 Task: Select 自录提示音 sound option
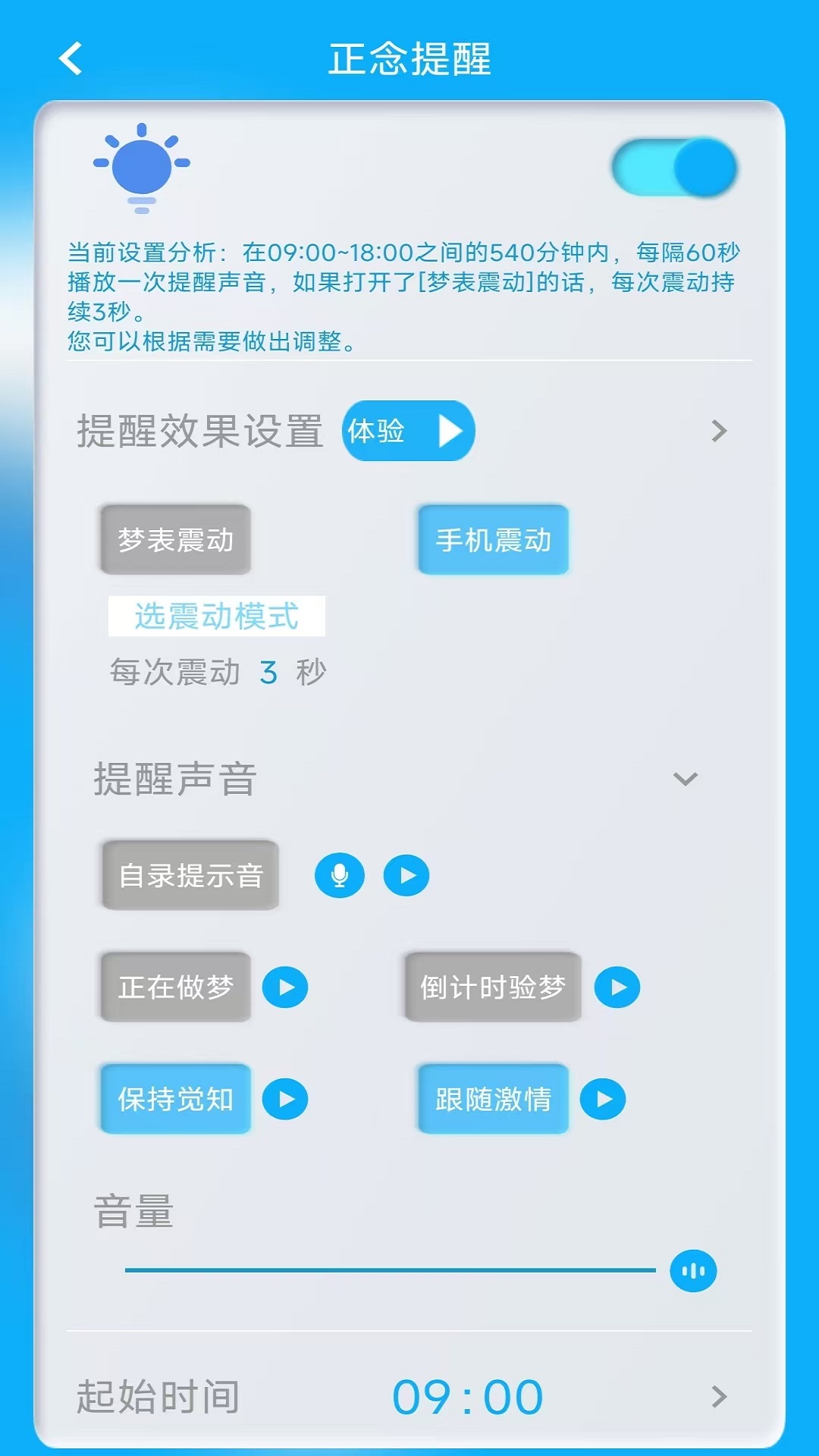190,875
